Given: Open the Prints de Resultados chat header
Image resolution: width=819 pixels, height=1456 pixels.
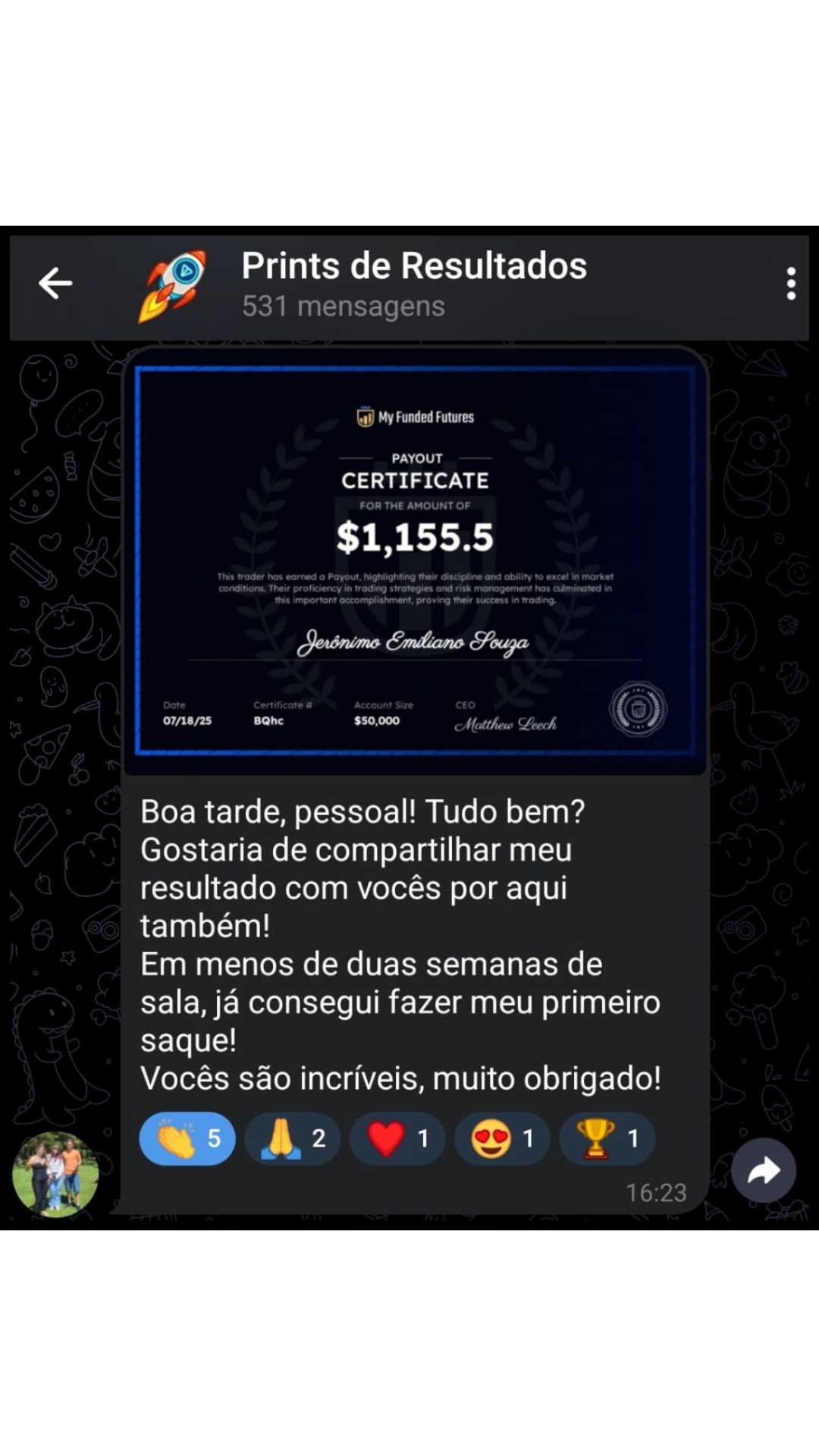Looking at the screenshot, I should (414, 266).
